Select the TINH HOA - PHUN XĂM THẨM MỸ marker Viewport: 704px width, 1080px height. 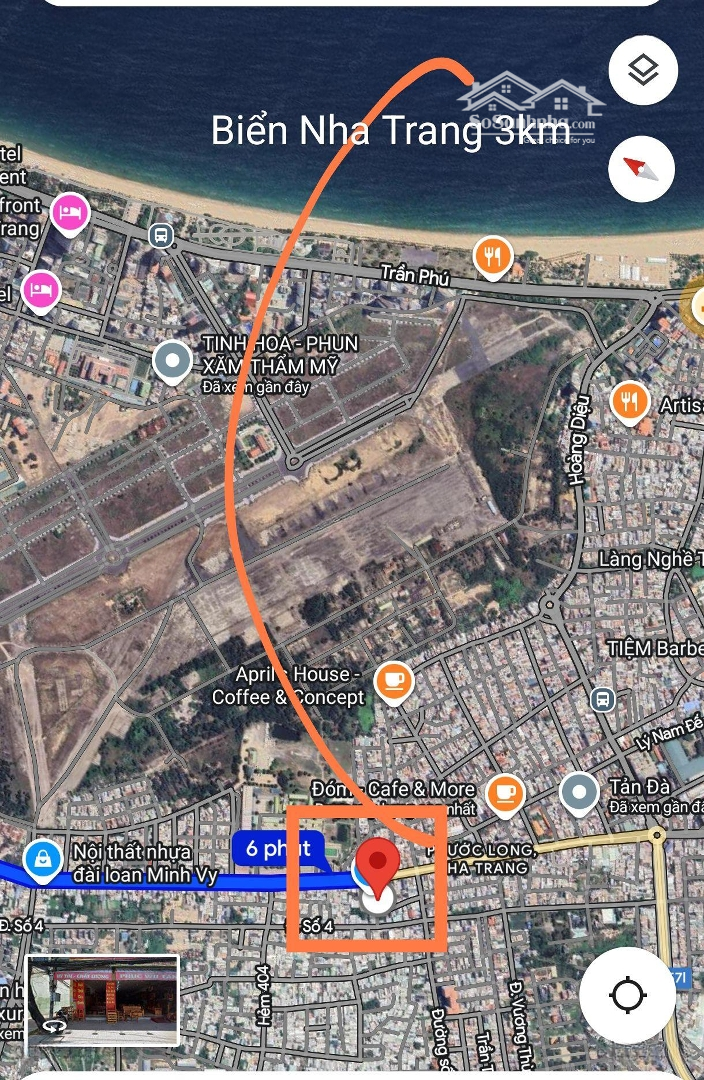[x=172, y=361]
